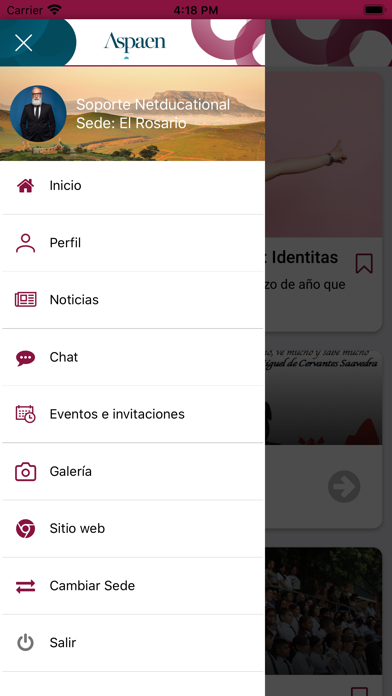392x696 pixels.
Task: Close the side drawer menu
Action: pos(24,43)
